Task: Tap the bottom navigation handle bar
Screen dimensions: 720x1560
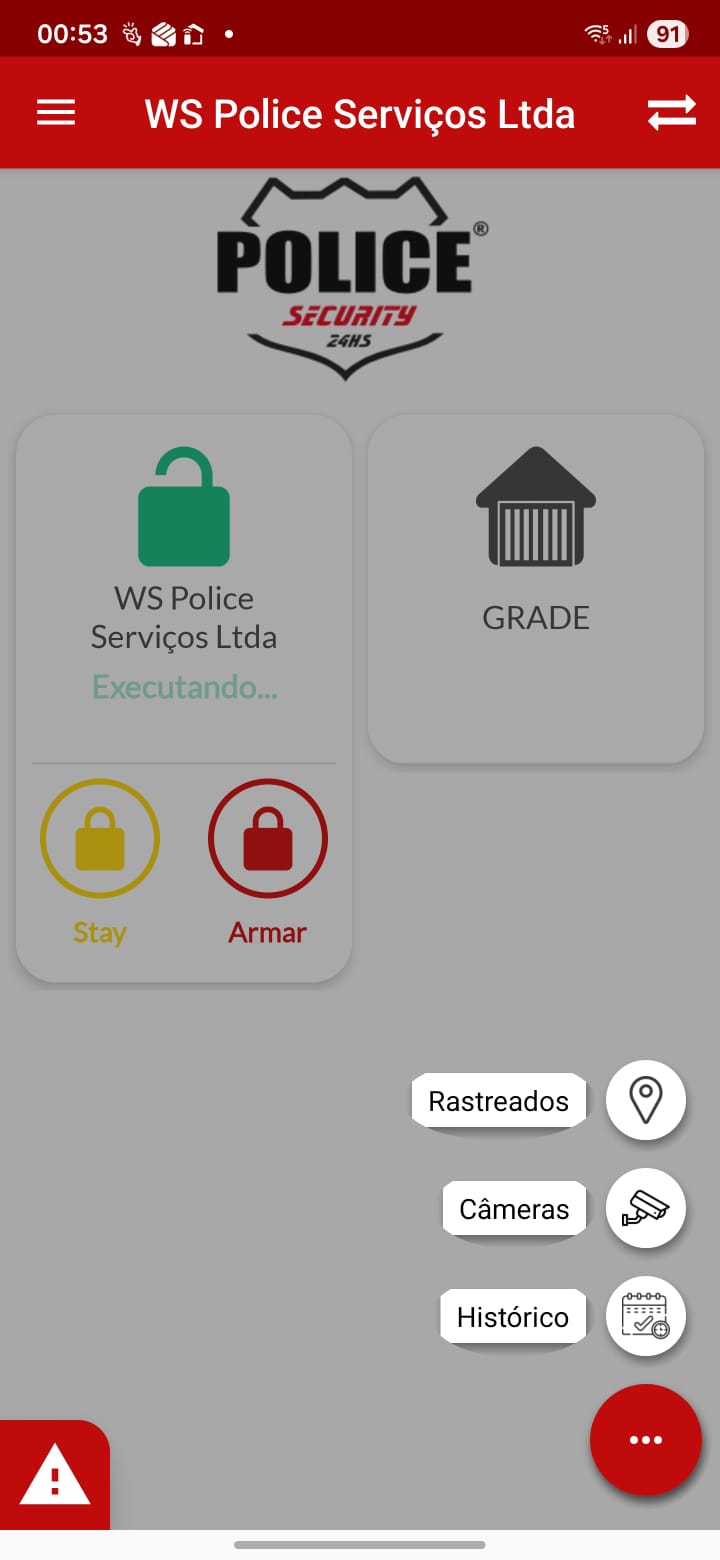Action: click(360, 1544)
